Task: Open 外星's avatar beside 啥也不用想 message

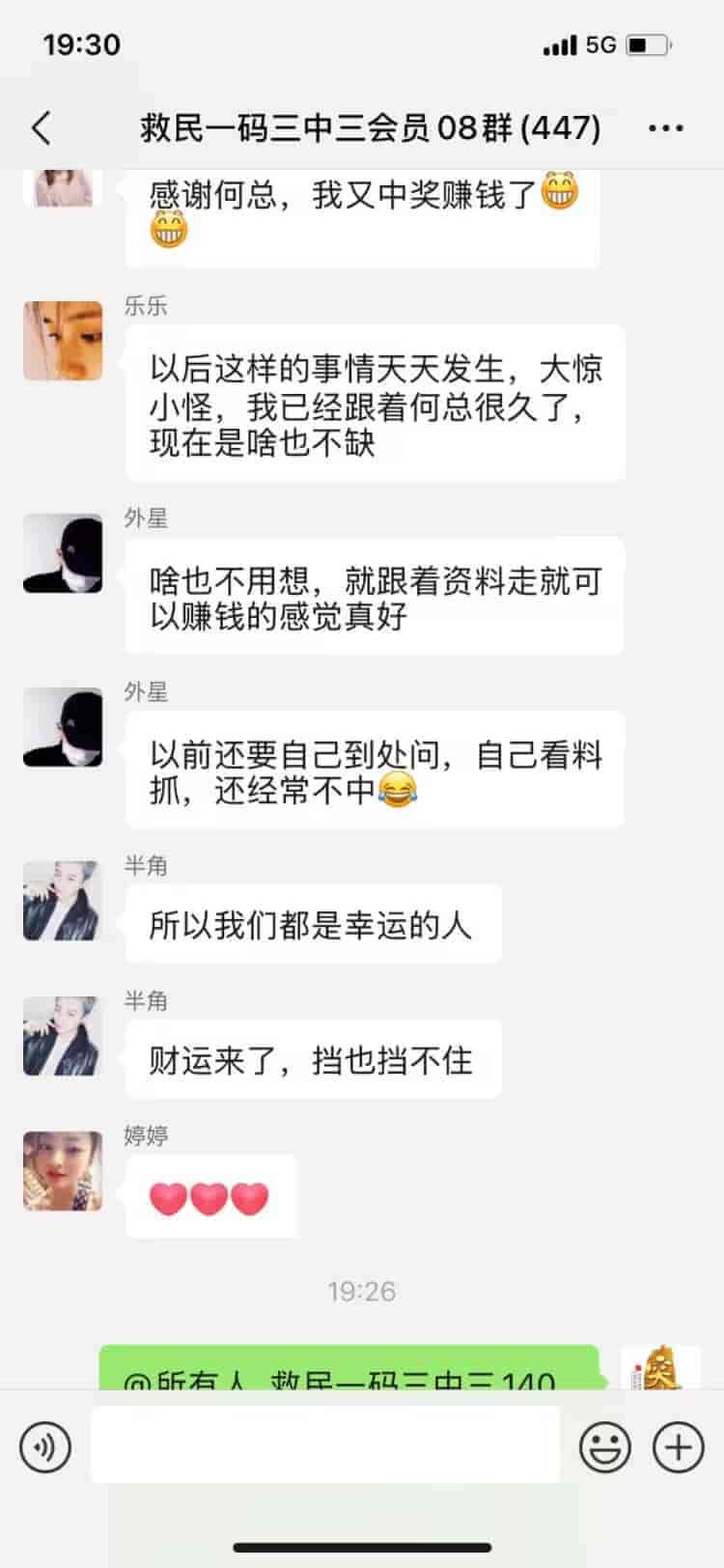Action: pyautogui.click(x=63, y=553)
